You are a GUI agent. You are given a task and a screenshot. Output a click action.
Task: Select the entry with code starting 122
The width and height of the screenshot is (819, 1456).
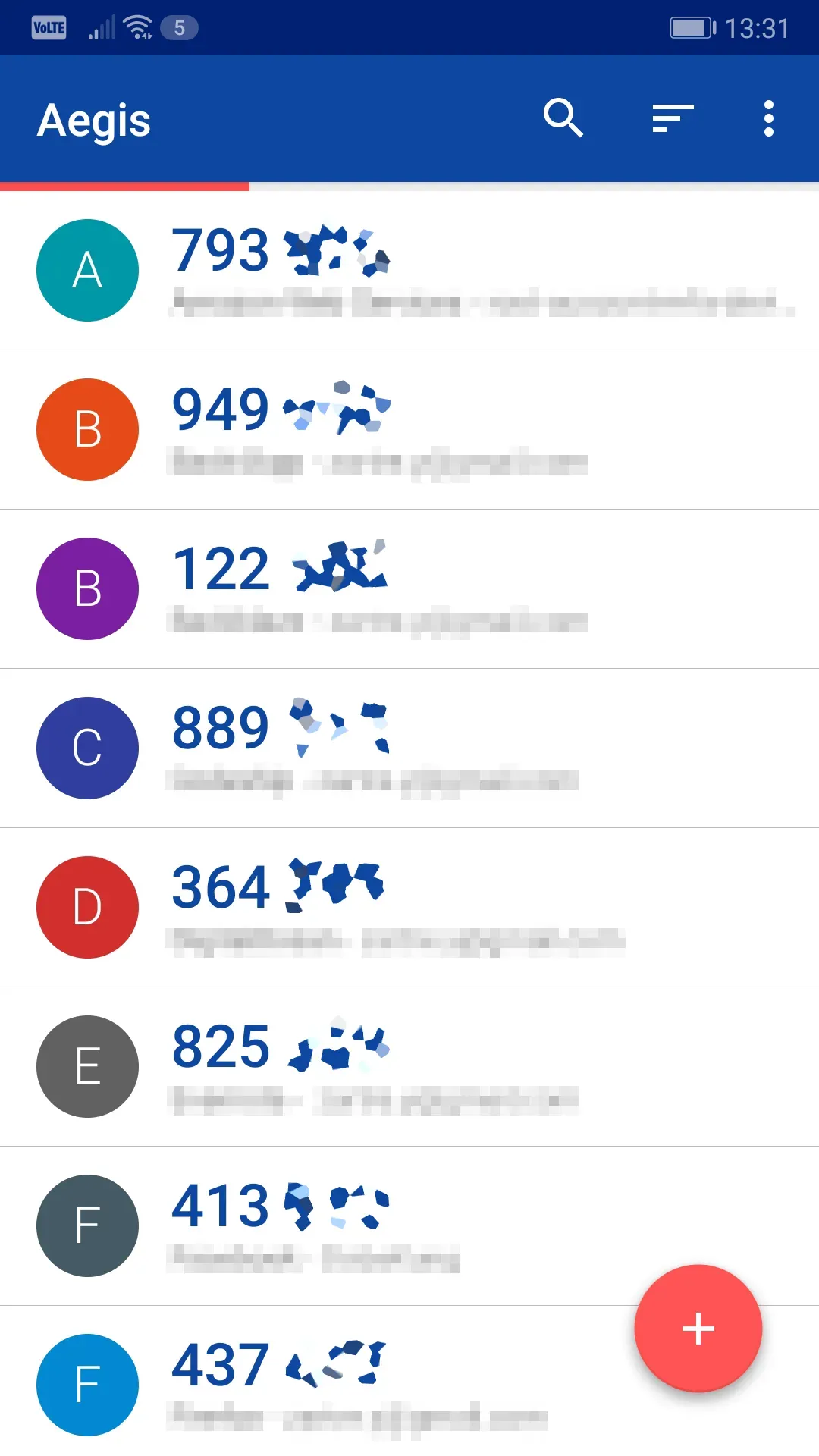coord(409,589)
